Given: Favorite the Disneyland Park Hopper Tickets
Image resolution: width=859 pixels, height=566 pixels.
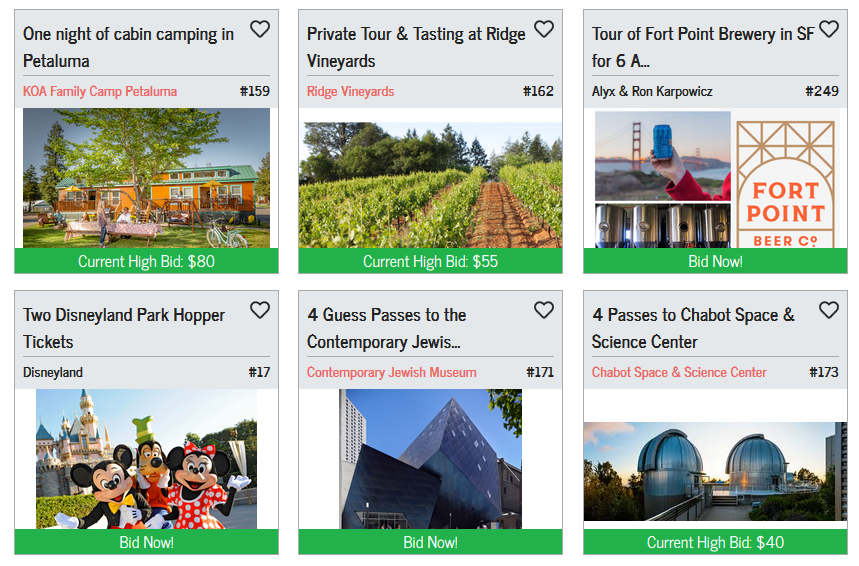Looking at the screenshot, I should 260,311.
